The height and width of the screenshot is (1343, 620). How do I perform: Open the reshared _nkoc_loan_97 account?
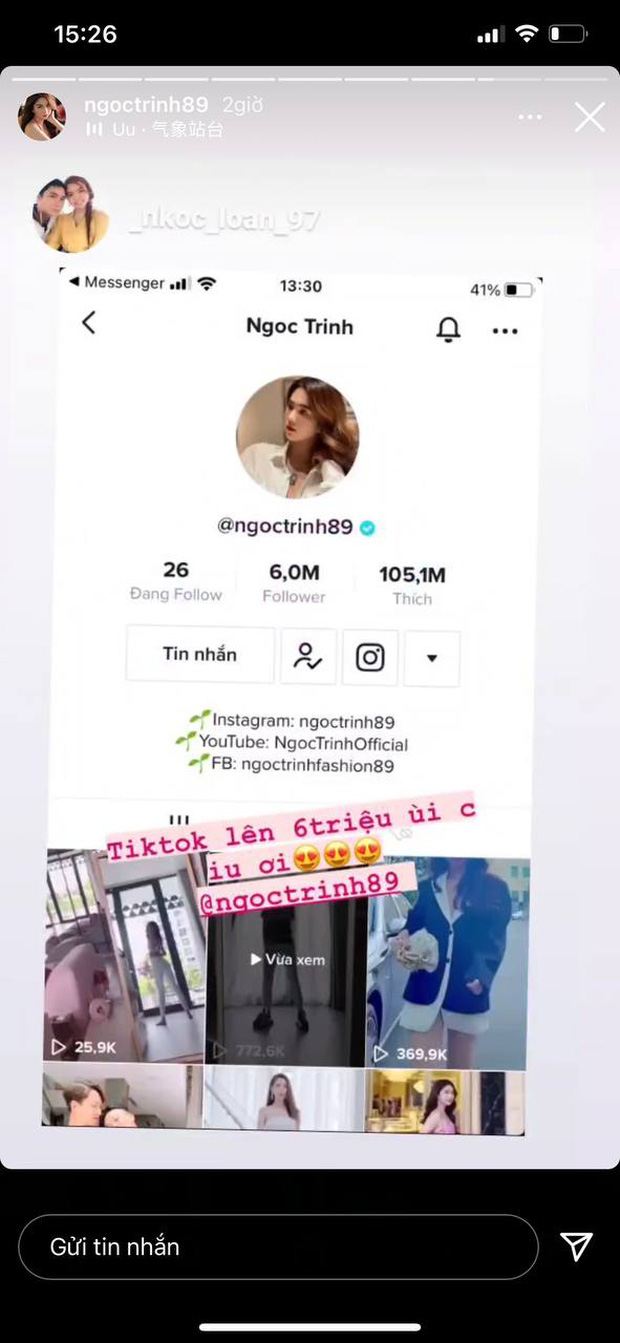(224, 220)
